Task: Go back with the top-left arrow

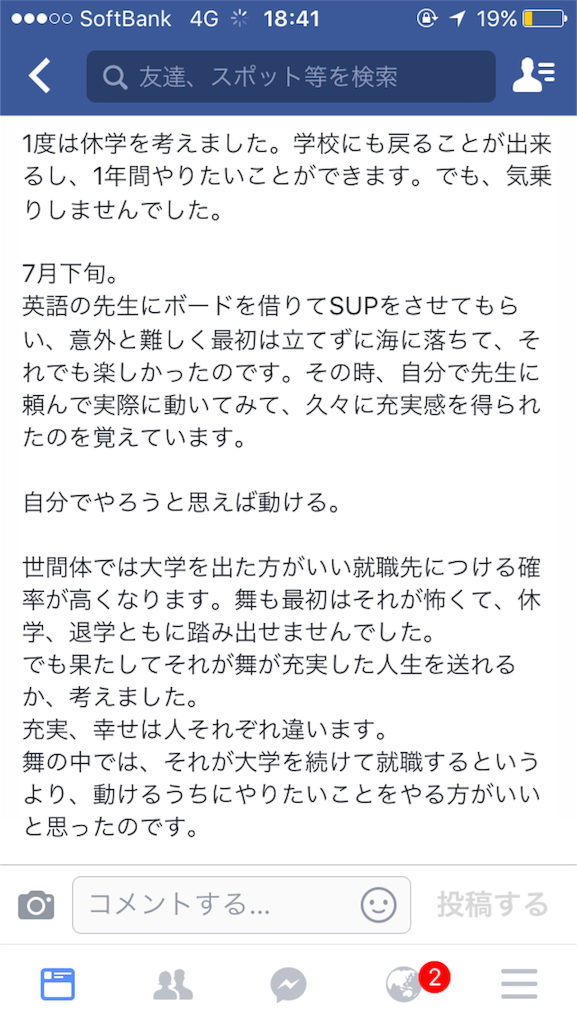Action: coord(39,76)
